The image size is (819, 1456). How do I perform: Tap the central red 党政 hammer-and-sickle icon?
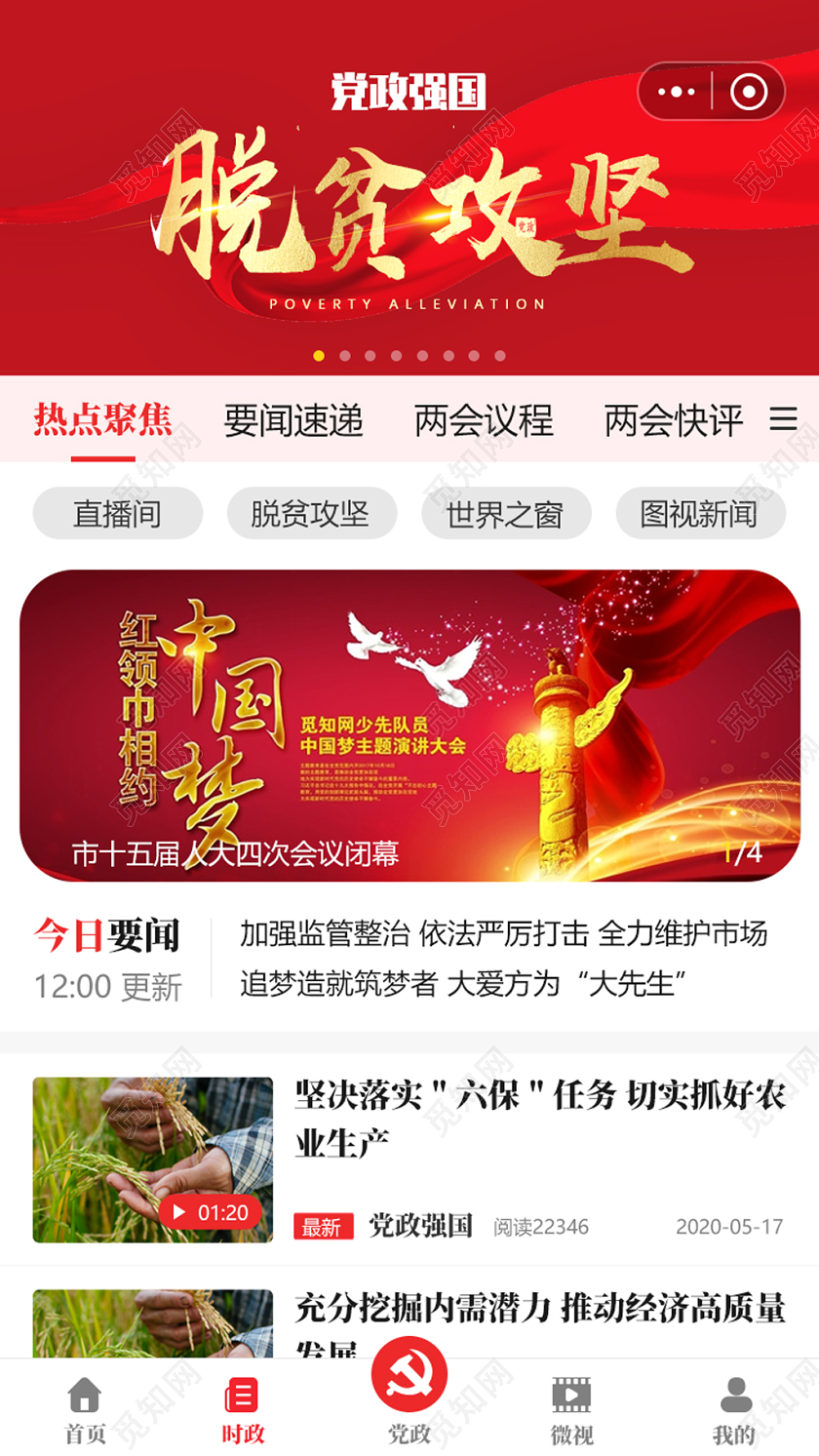[409, 1380]
